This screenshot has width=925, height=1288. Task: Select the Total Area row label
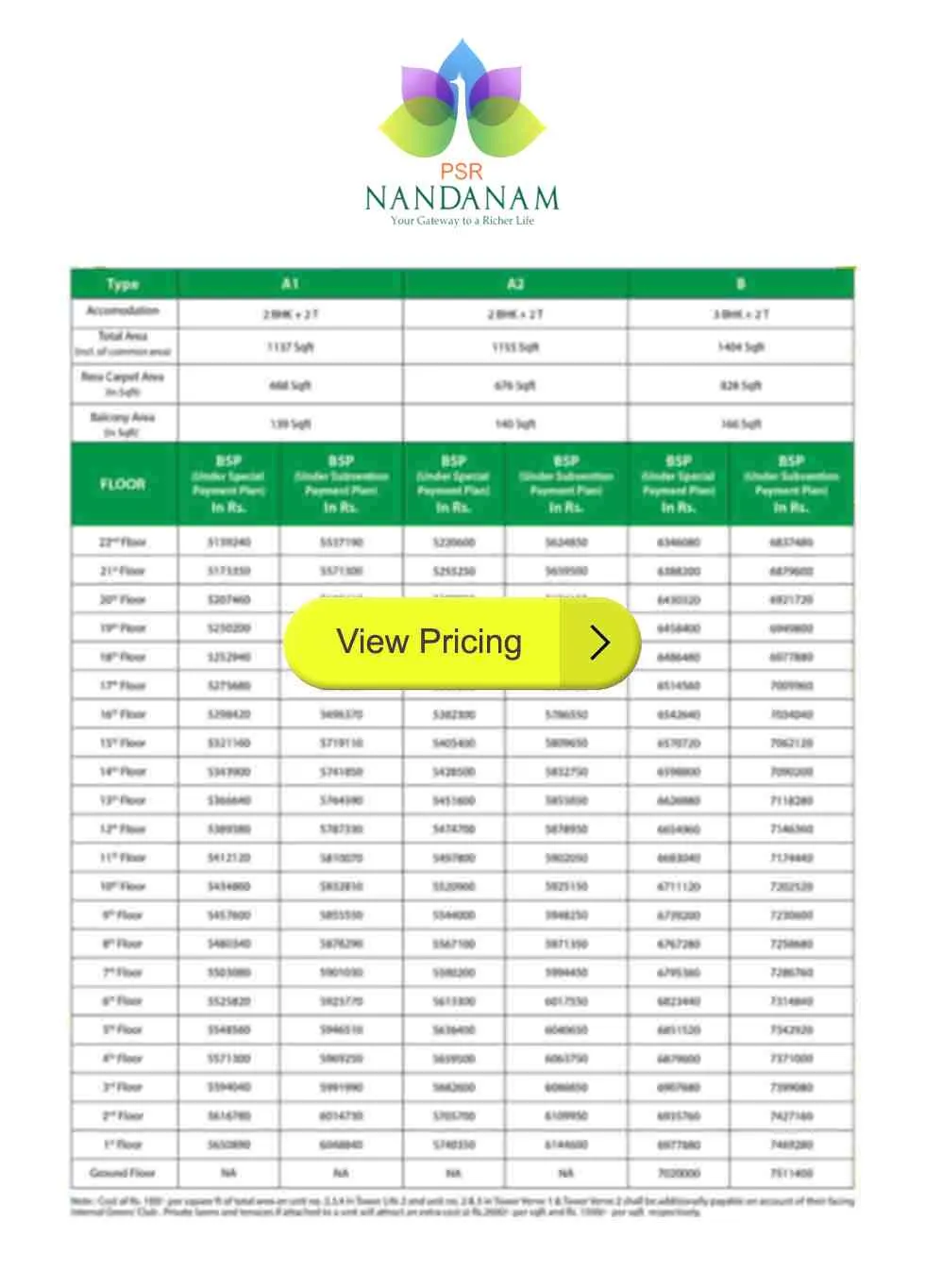pyautogui.click(x=123, y=345)
